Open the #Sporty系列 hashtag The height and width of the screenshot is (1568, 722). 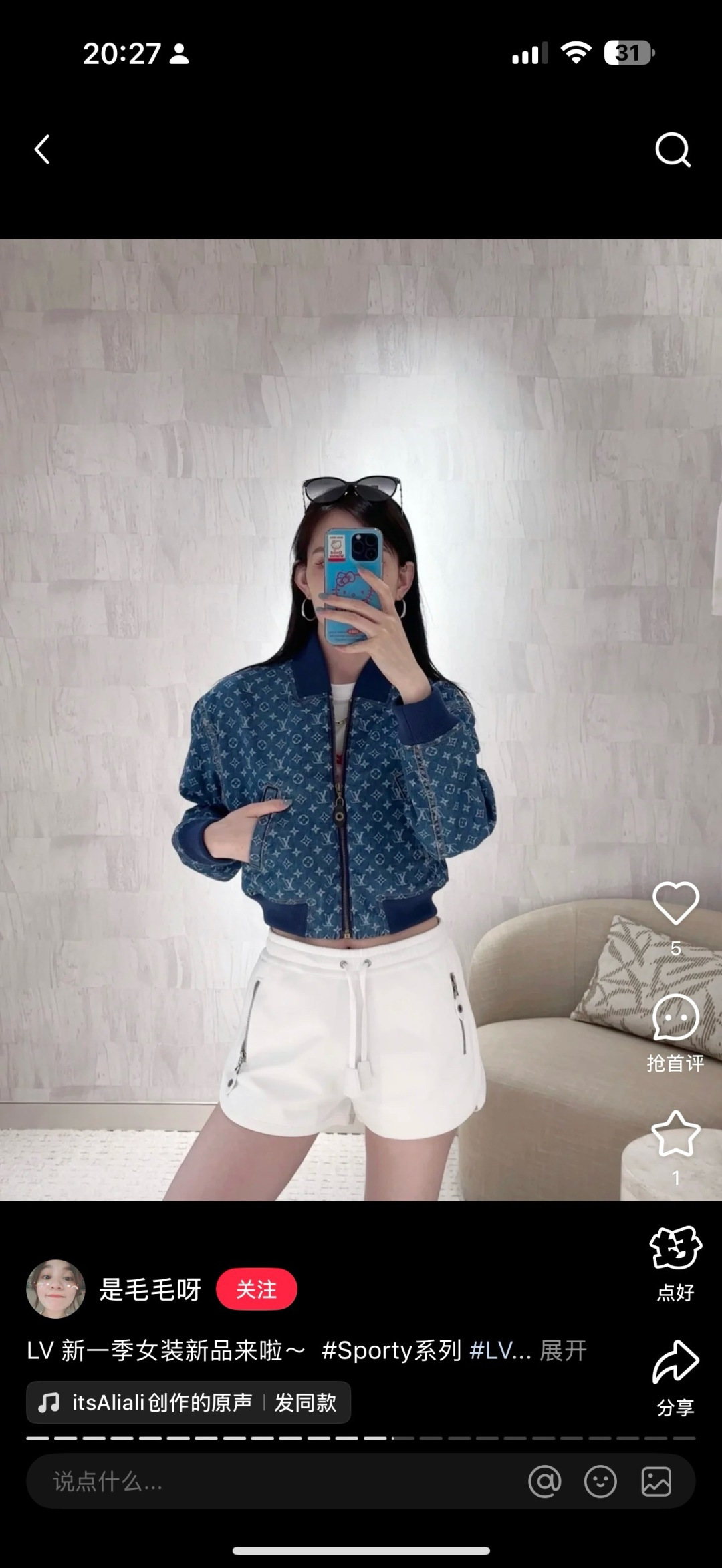391,1350
